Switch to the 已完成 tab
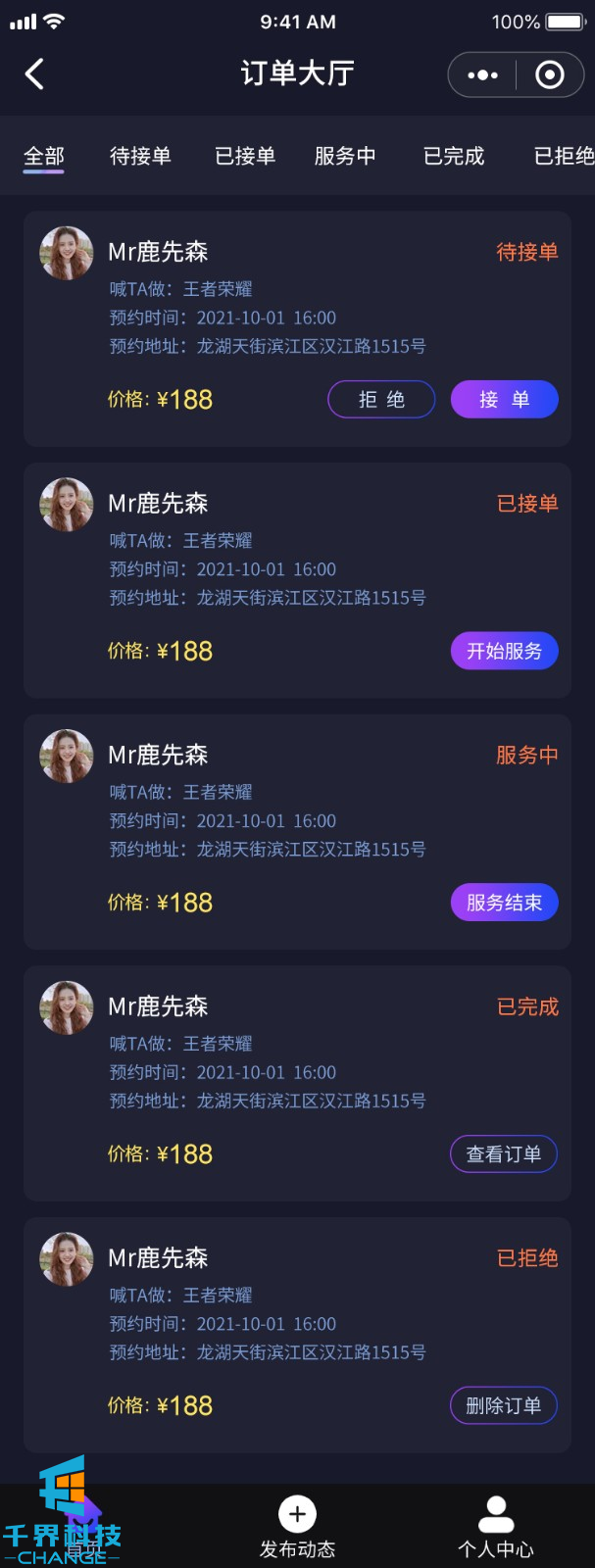 click(x=454, y=156)
